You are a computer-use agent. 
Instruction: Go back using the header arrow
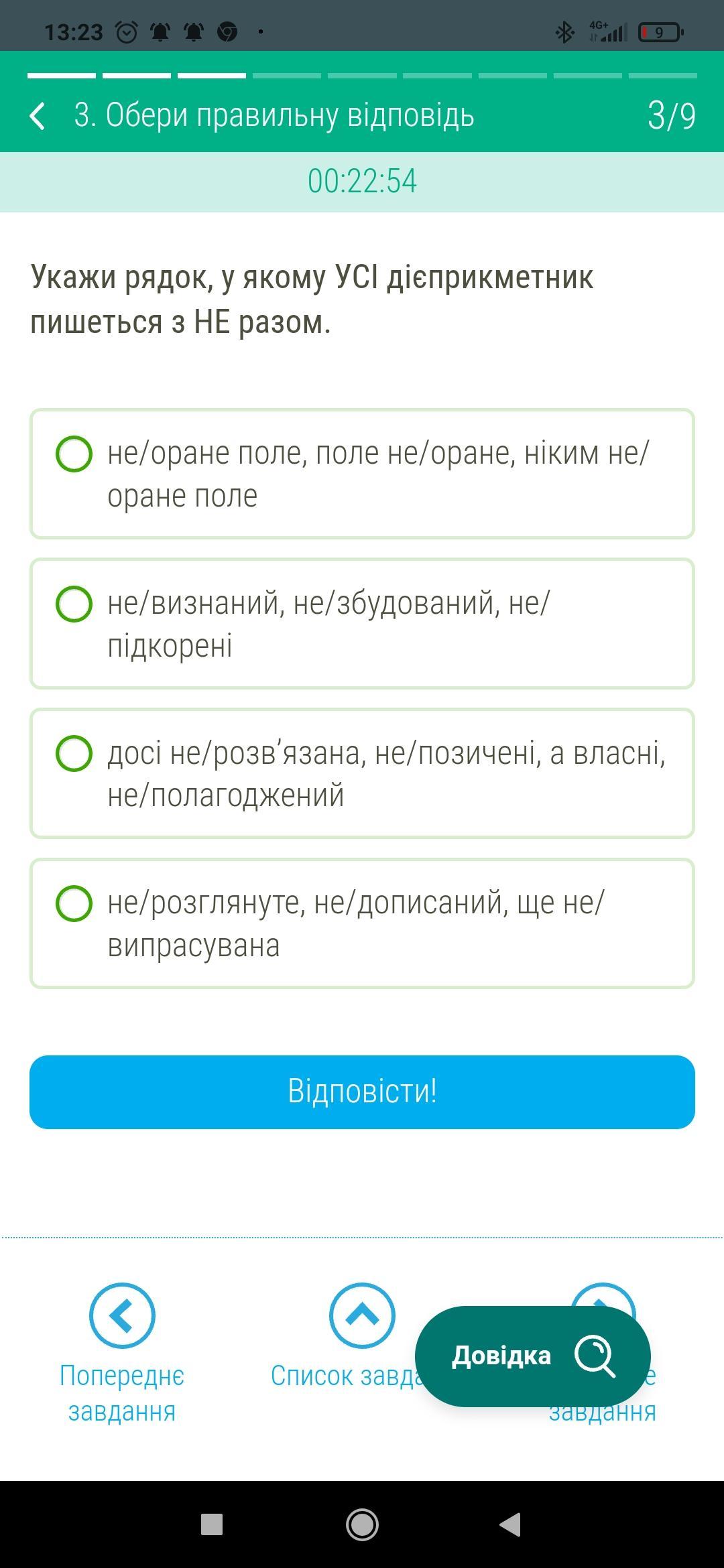(x=38, y=115)
